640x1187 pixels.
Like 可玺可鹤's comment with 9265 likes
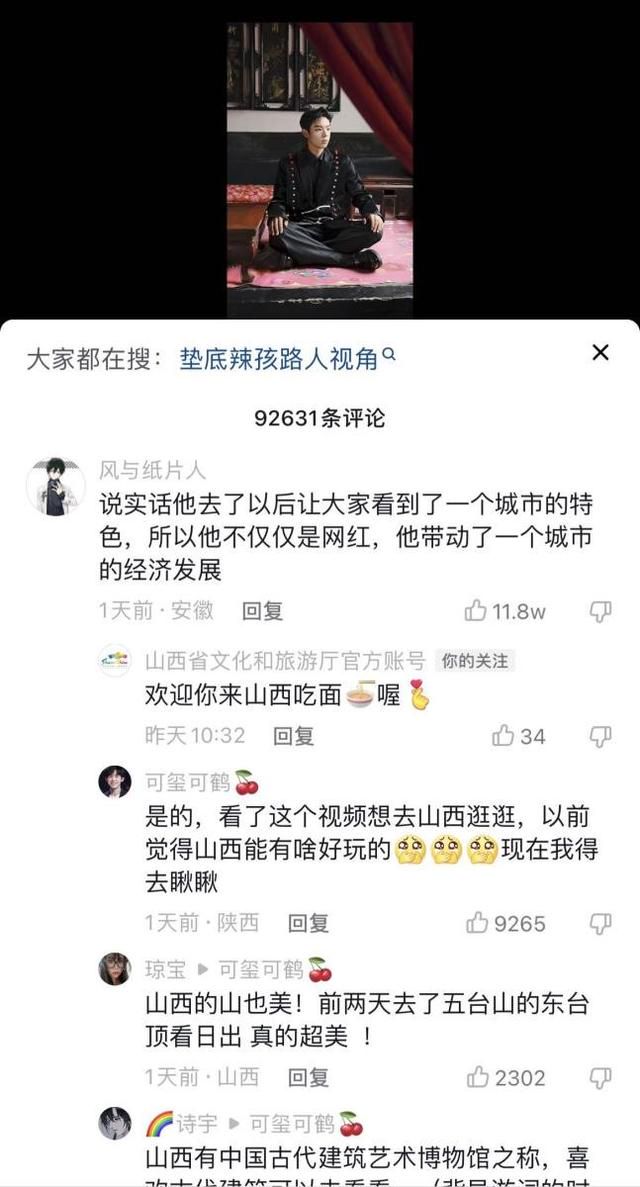pyautogui.click(x=477, y=923)
